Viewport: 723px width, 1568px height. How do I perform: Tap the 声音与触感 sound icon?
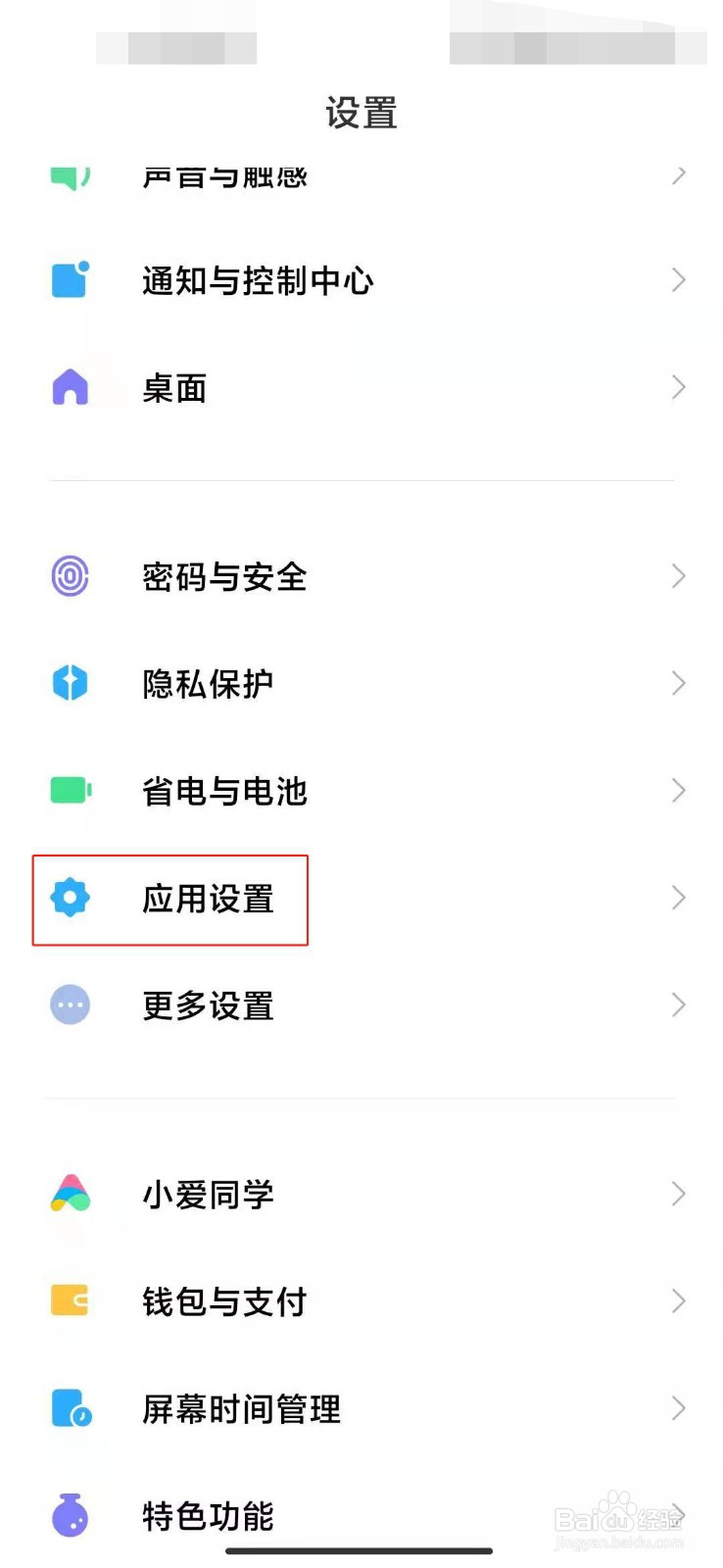click(69, 174)
